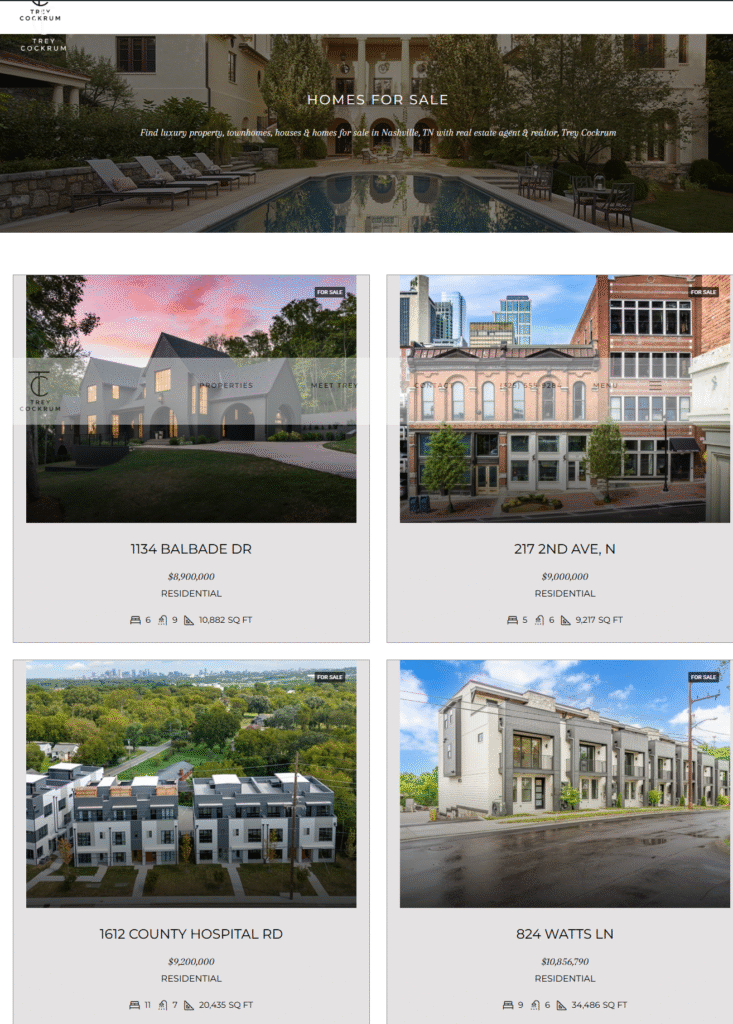Open the Meet Trey page
Viewport: 733px width, 1024px height.
pyautogui.click(x=333, y=385)
